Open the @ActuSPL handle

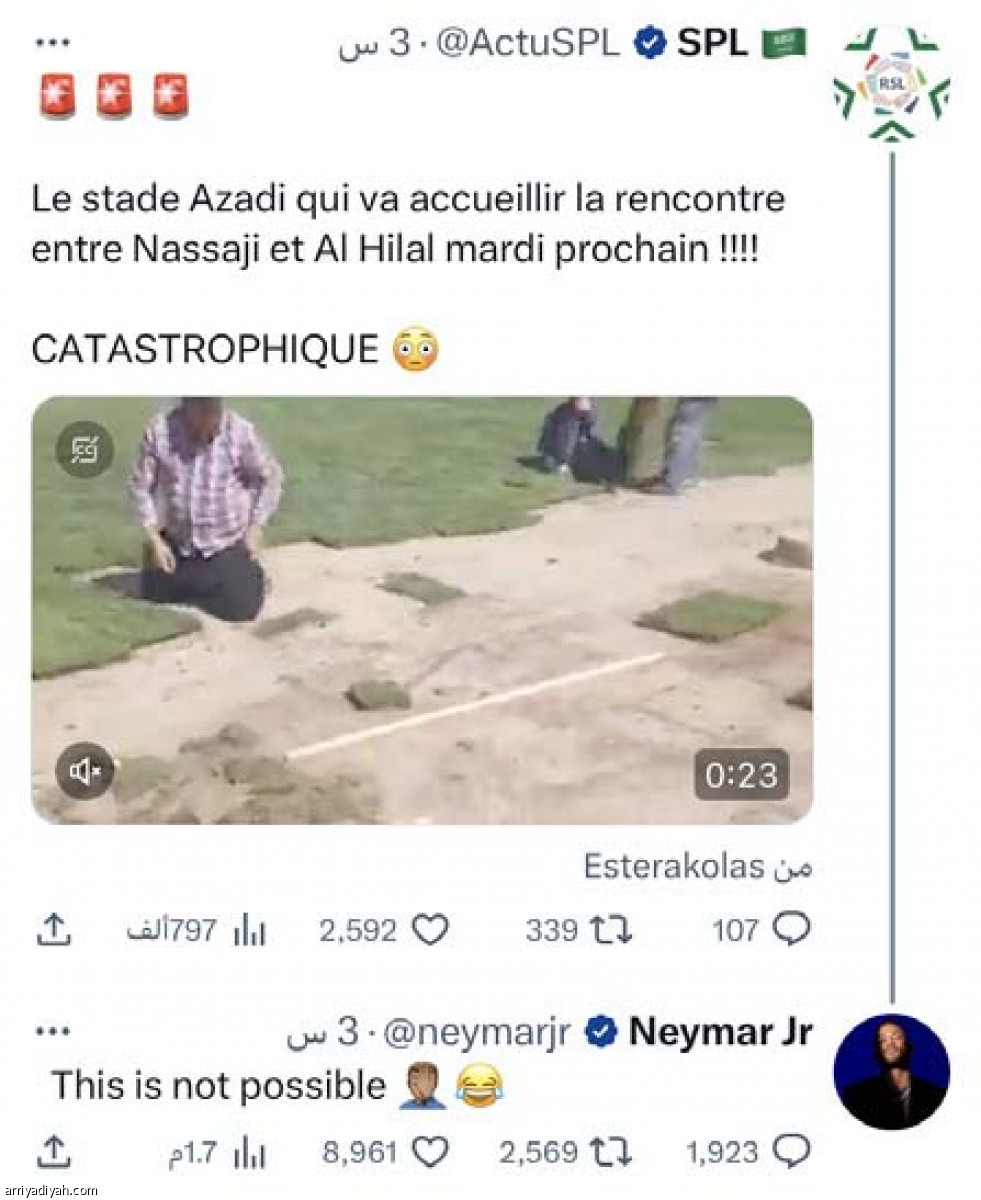point(528,44)
